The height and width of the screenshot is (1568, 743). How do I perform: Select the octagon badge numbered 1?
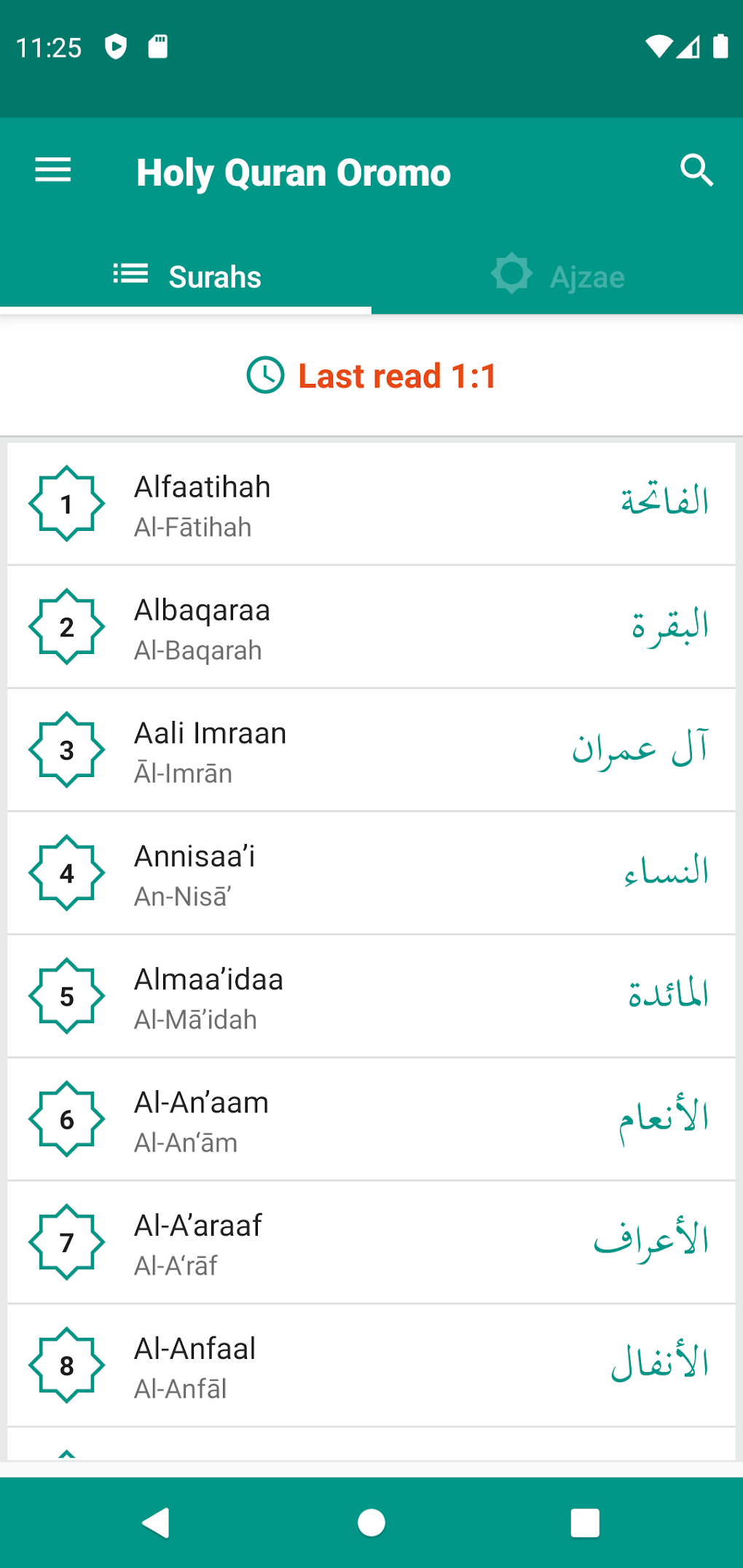(66, 503)
